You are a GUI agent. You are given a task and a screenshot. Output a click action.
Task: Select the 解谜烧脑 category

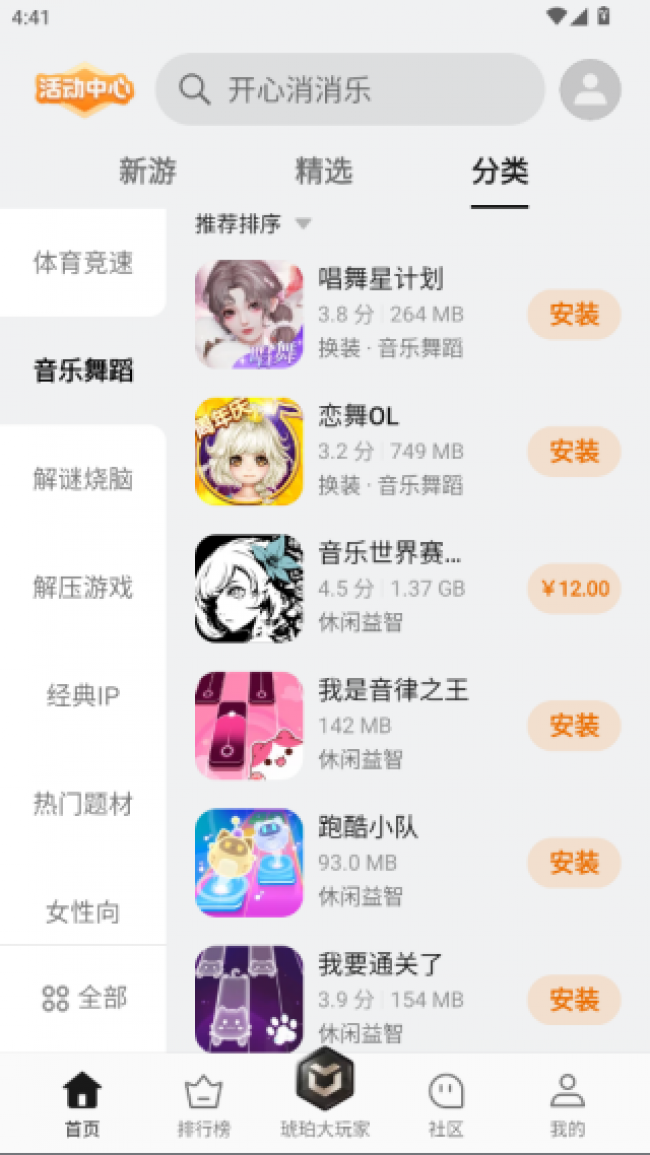[x=83, y=479]
